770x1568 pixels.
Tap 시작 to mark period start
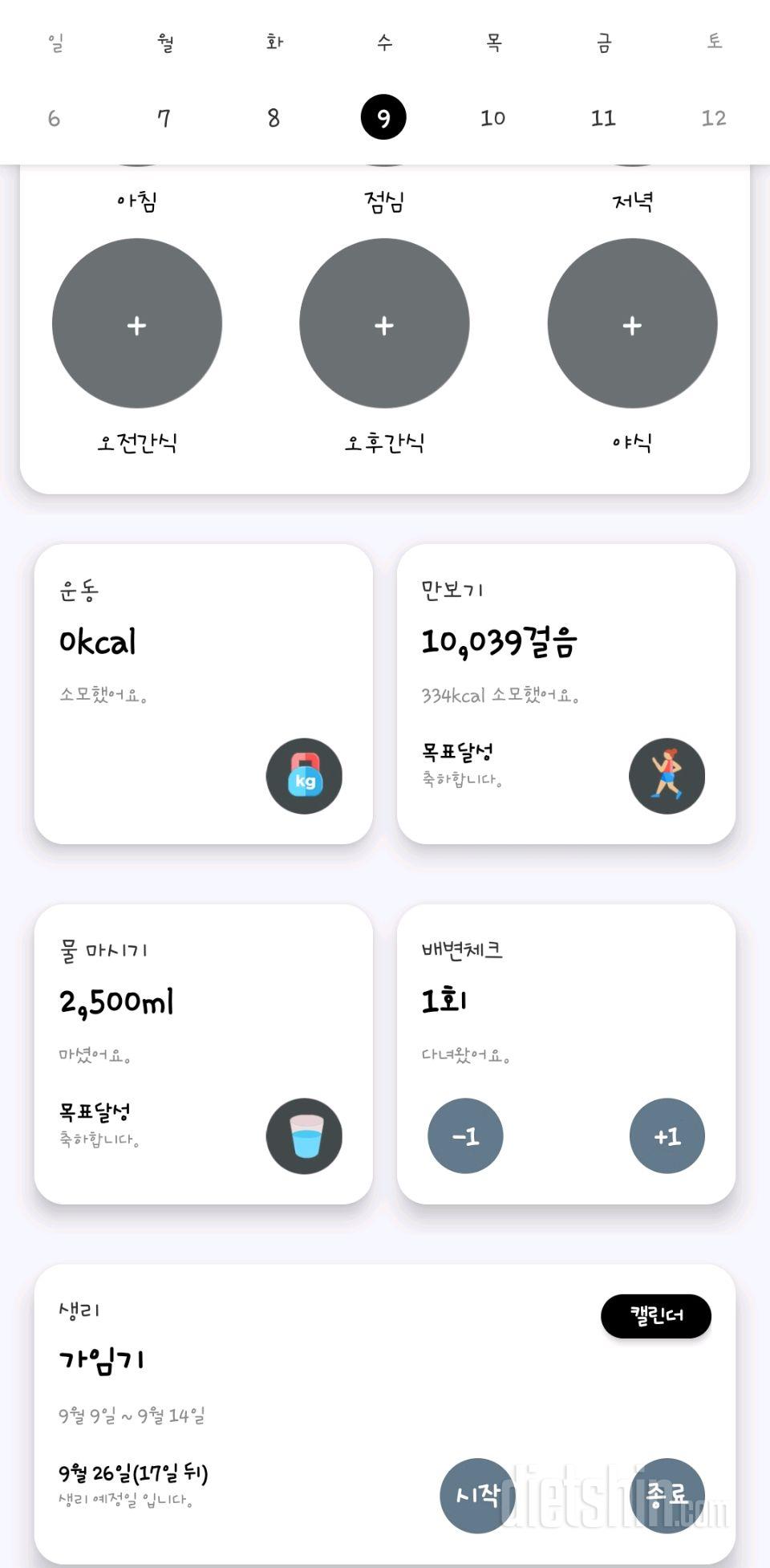click(478, 1496)
